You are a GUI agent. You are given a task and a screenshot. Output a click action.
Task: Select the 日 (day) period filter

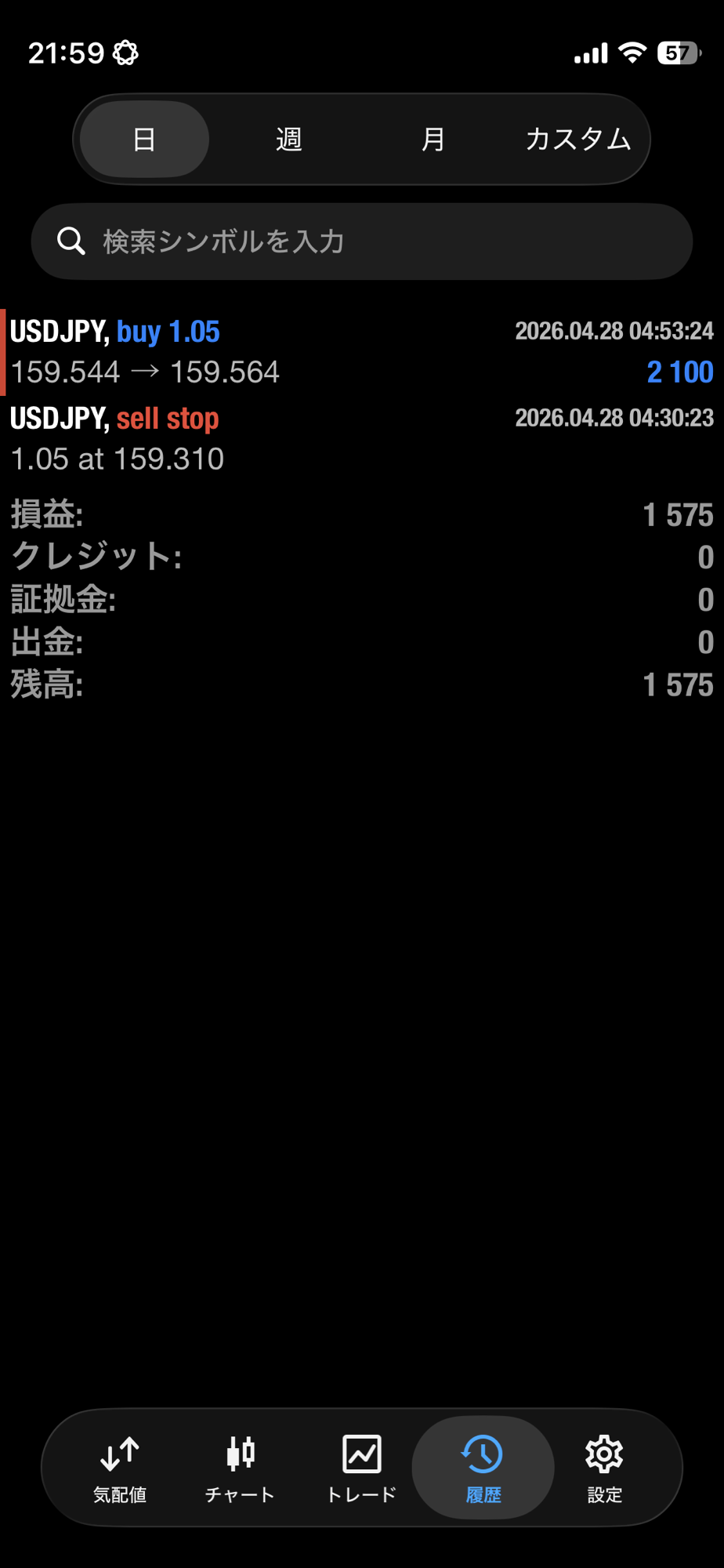[x=144, y=140]
